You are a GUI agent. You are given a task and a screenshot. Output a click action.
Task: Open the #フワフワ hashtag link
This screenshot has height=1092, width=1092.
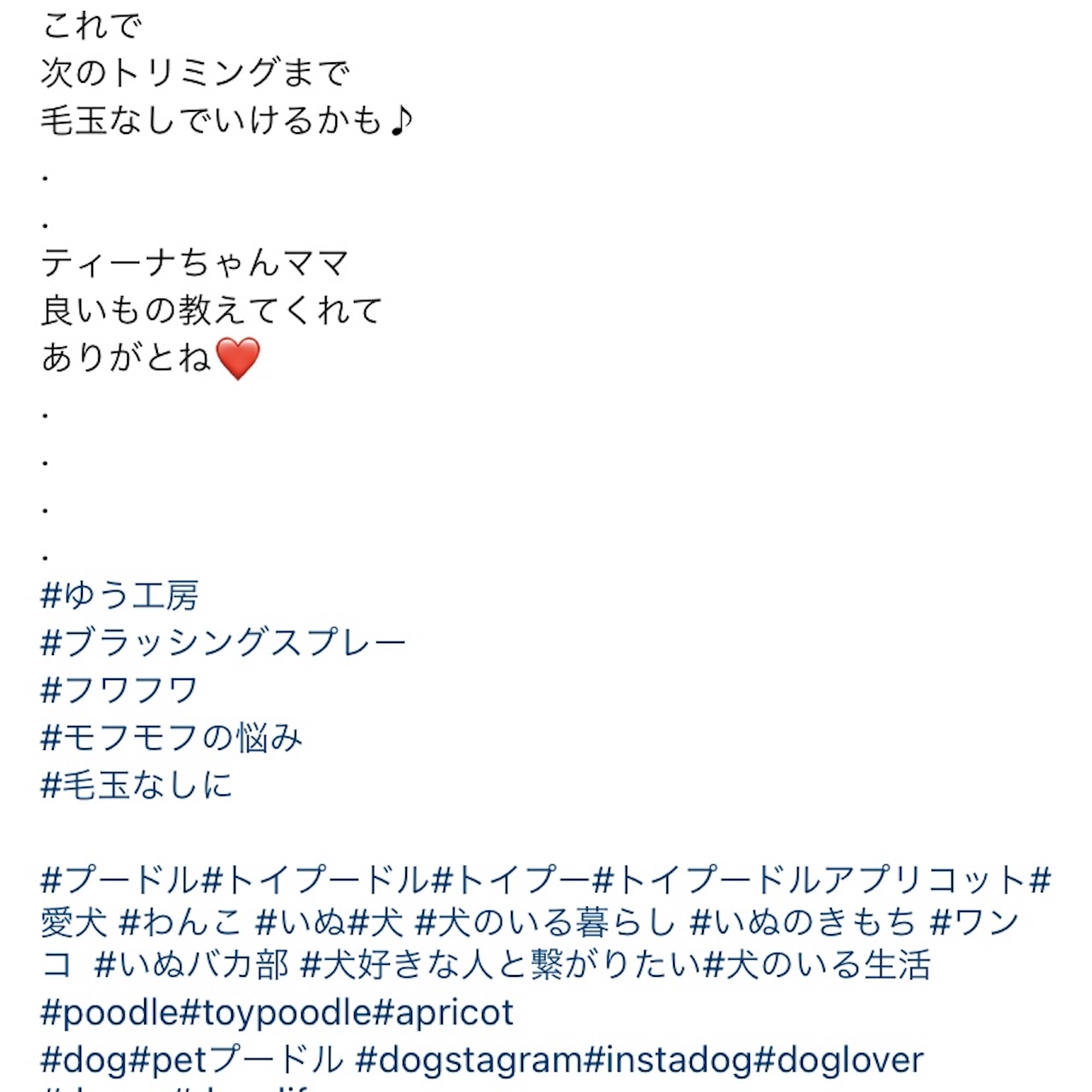tap(119, 690)
